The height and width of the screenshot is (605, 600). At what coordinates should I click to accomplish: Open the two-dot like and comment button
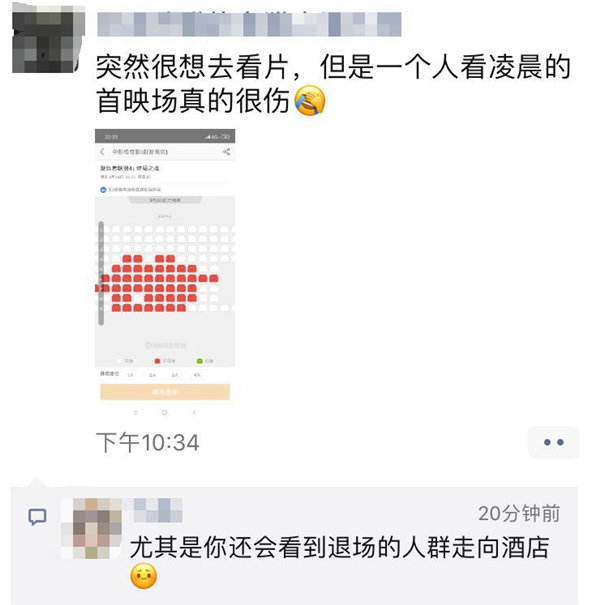[553, 442]
